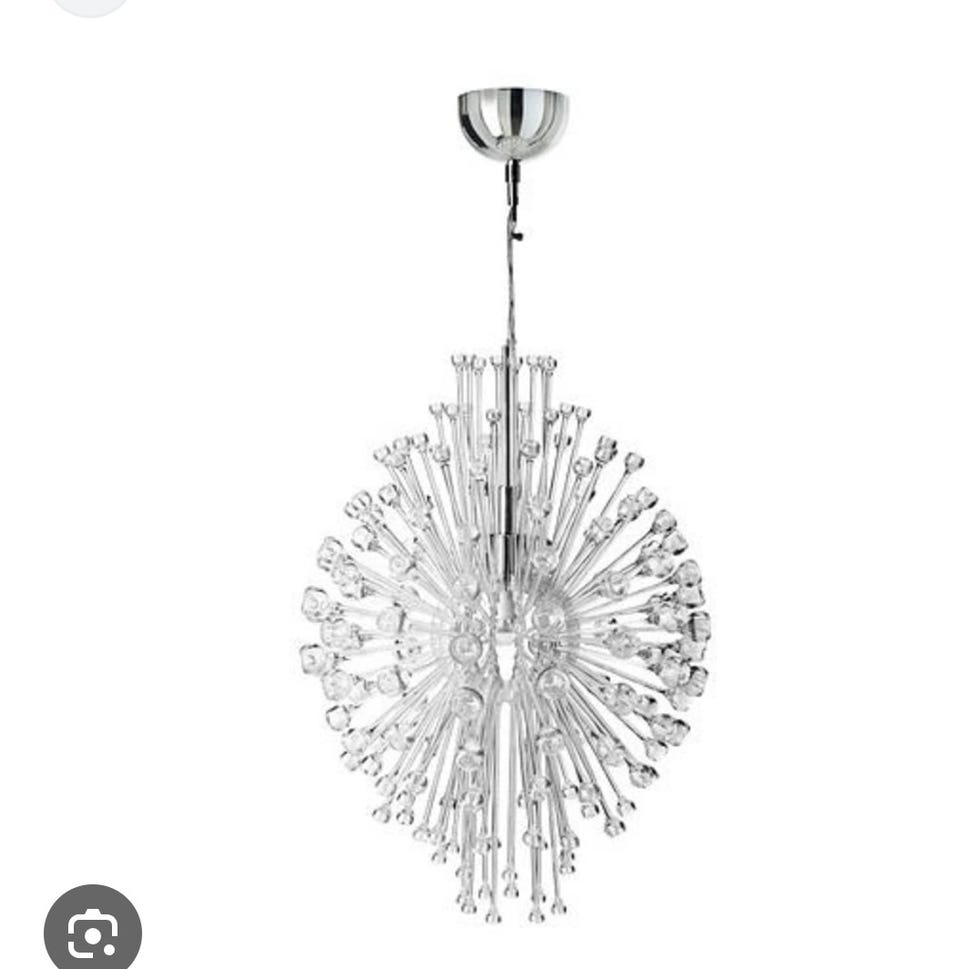
Task: Search this image with Google Lens
Action: click(93, 930)
